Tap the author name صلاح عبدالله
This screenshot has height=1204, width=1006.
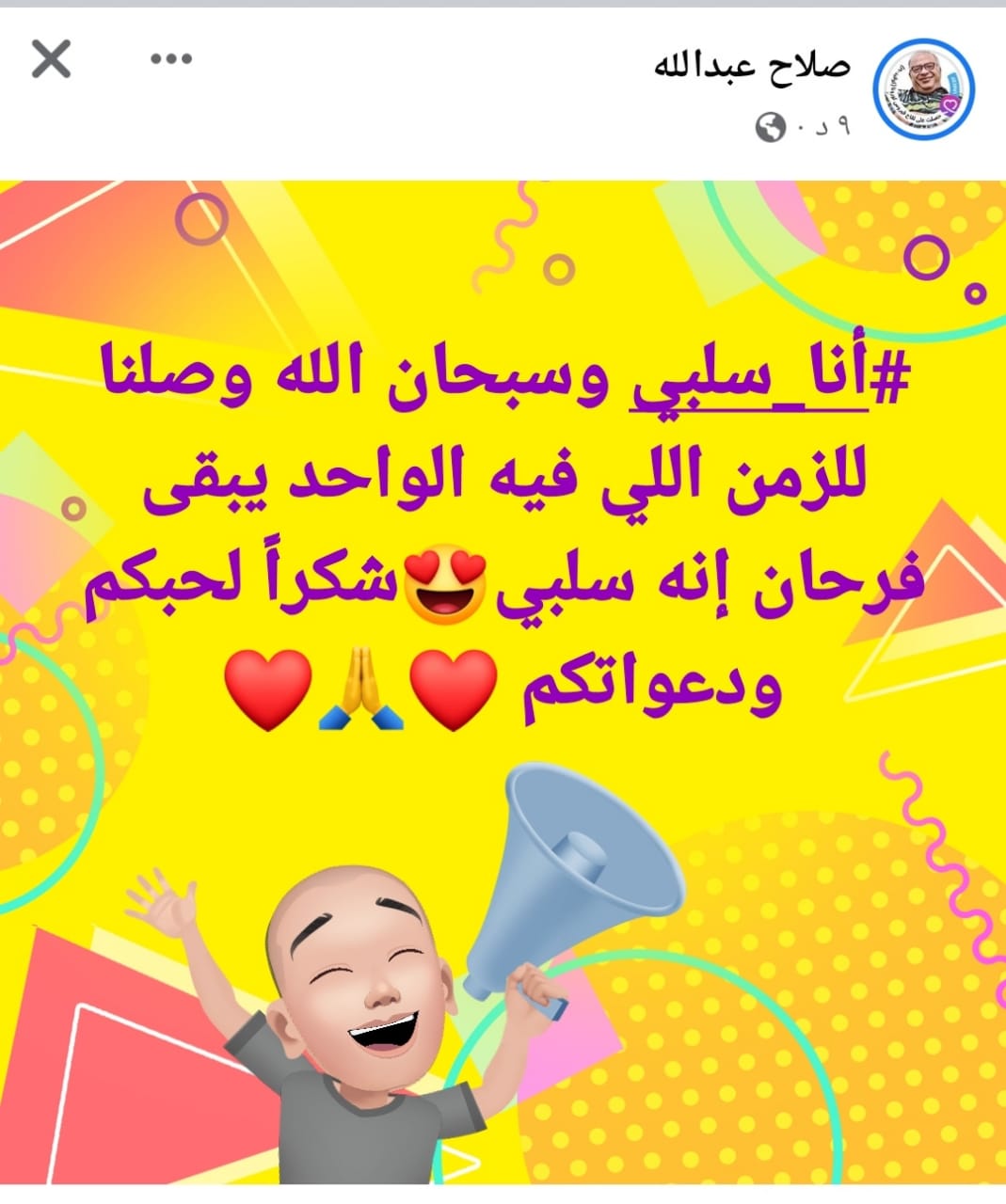[x=752, y=65]
